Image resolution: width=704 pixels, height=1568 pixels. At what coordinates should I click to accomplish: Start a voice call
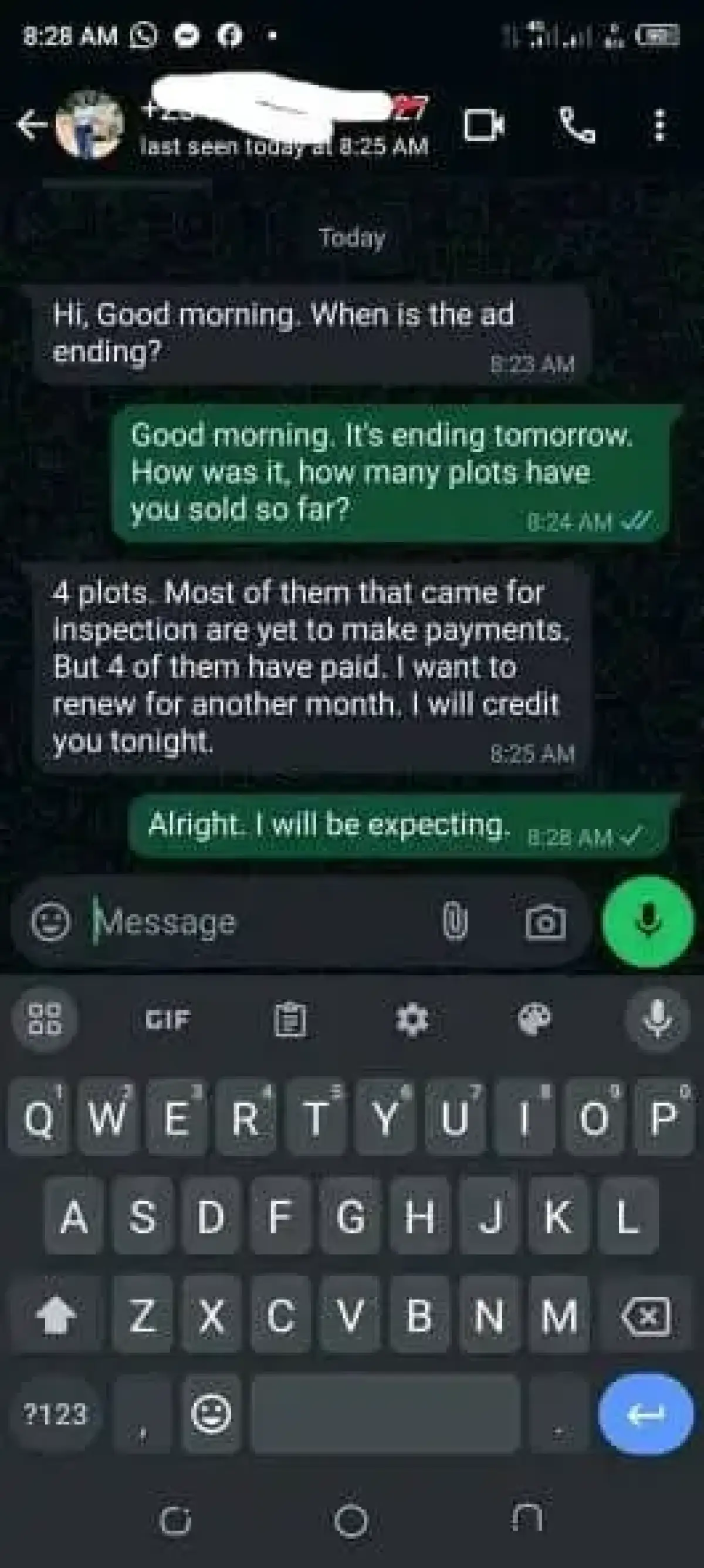tap(576, 126)
